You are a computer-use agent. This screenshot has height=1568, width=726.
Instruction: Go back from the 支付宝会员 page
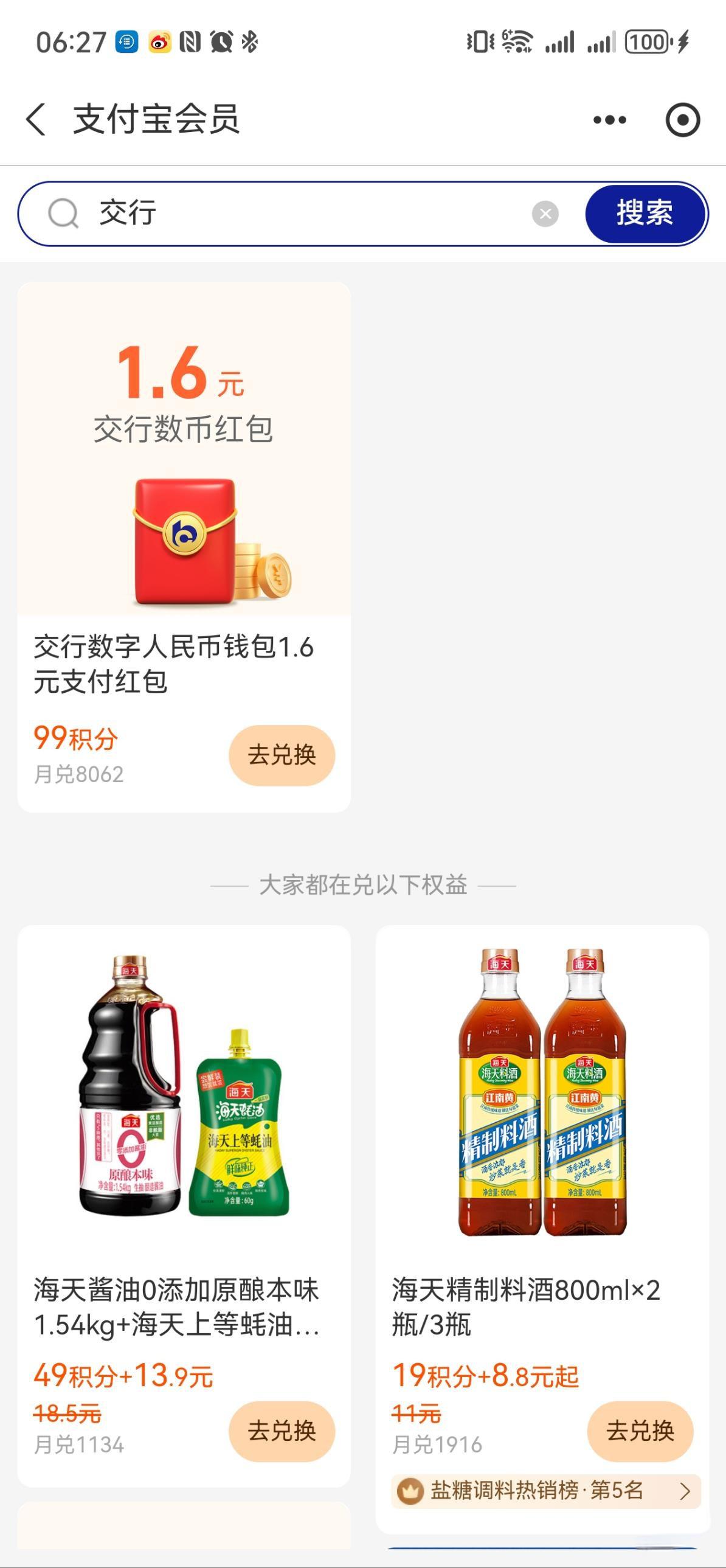pos(36,119)
